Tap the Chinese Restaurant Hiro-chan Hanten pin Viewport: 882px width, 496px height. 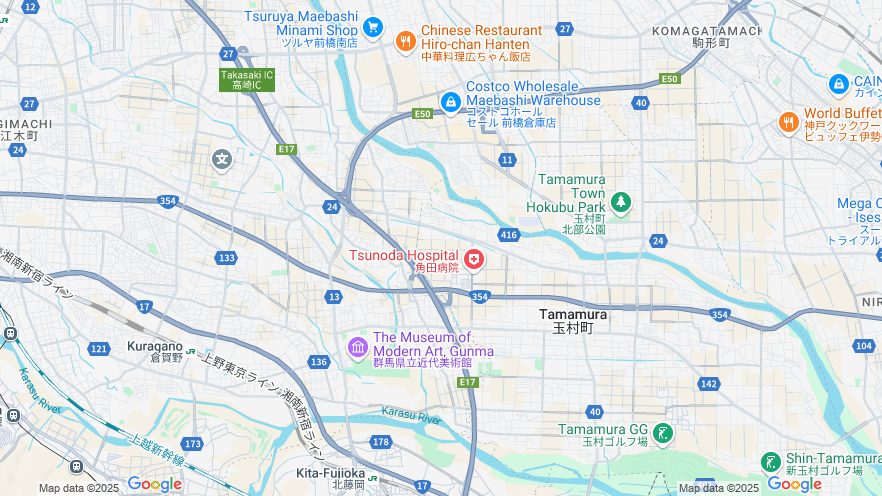pyautogui.click(x=405, y=41)
